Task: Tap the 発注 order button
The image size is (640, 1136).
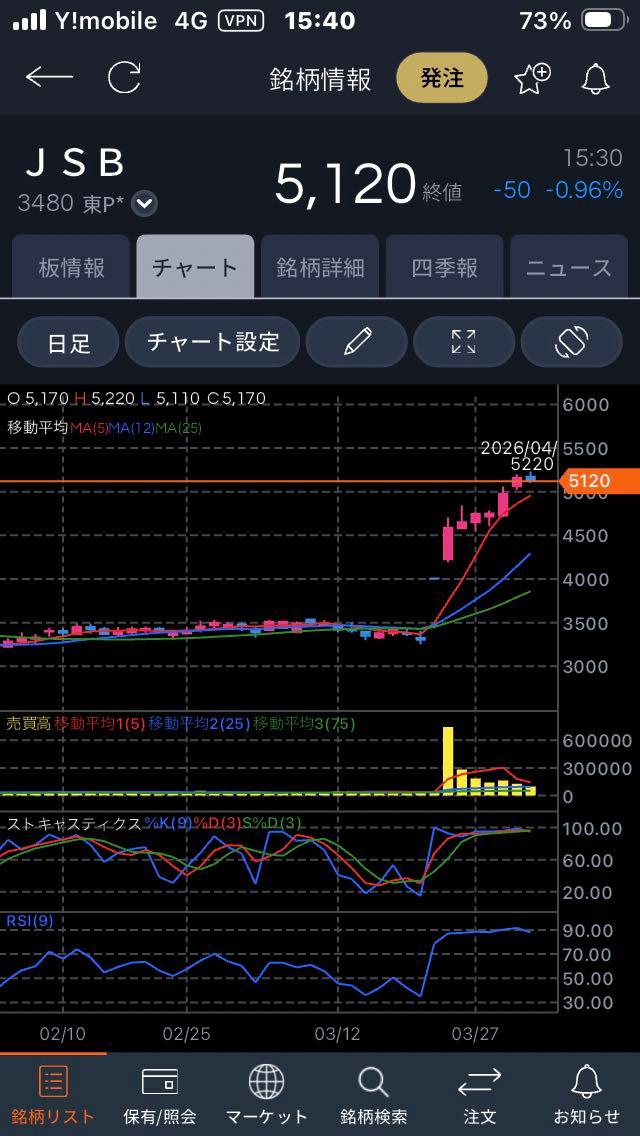Action: (442, 78)
